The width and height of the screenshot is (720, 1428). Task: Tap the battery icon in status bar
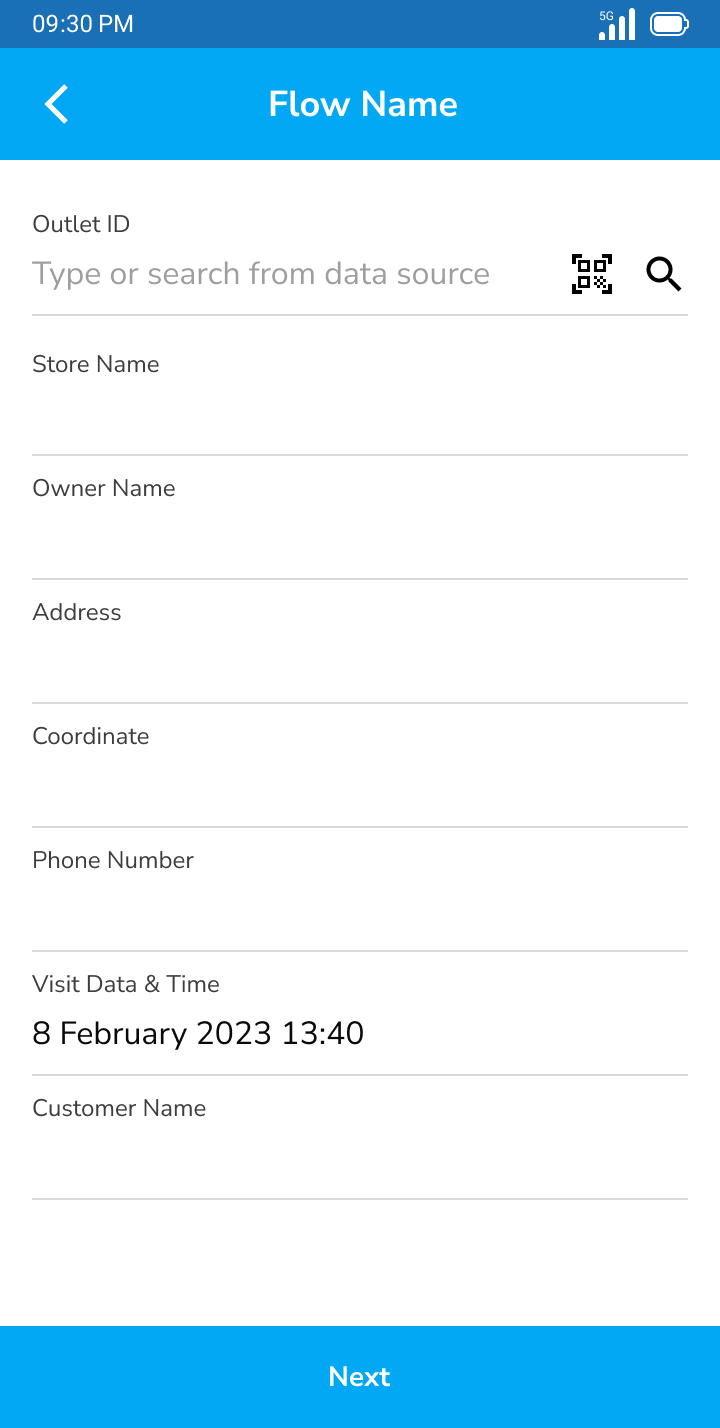coord(668,24)
